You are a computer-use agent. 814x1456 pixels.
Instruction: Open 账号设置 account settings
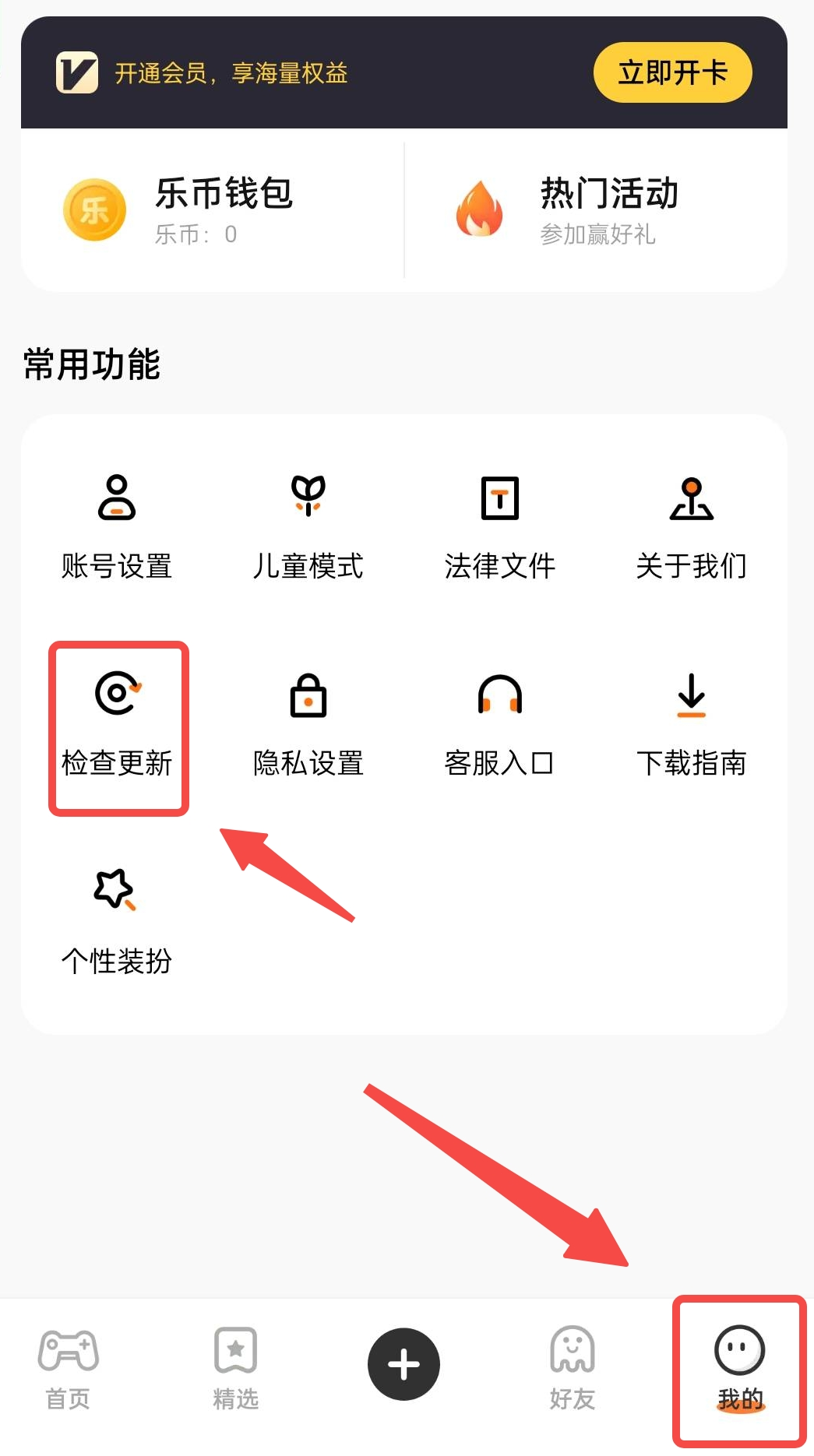(117, 527)
